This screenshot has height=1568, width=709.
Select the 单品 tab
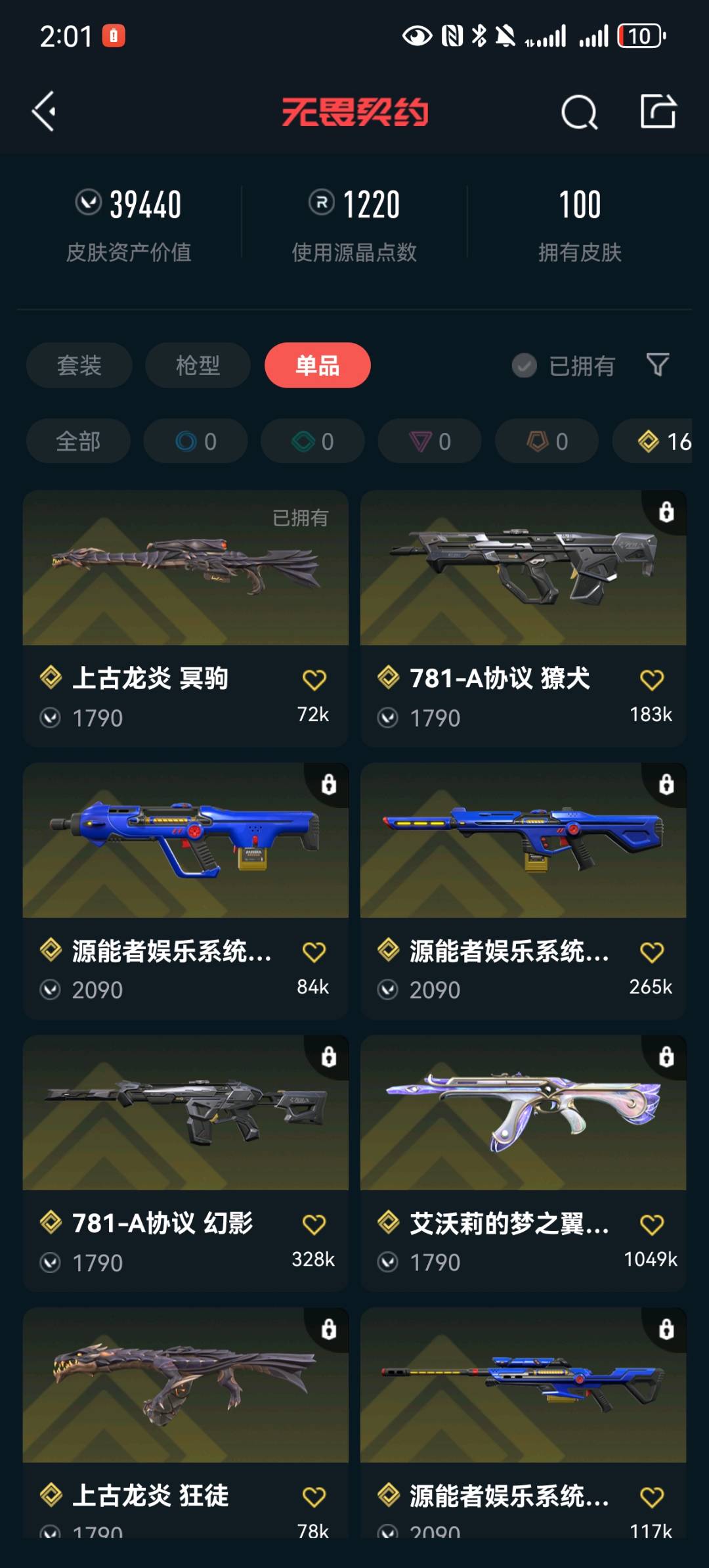pyautogui.click(x=317, y=365)
